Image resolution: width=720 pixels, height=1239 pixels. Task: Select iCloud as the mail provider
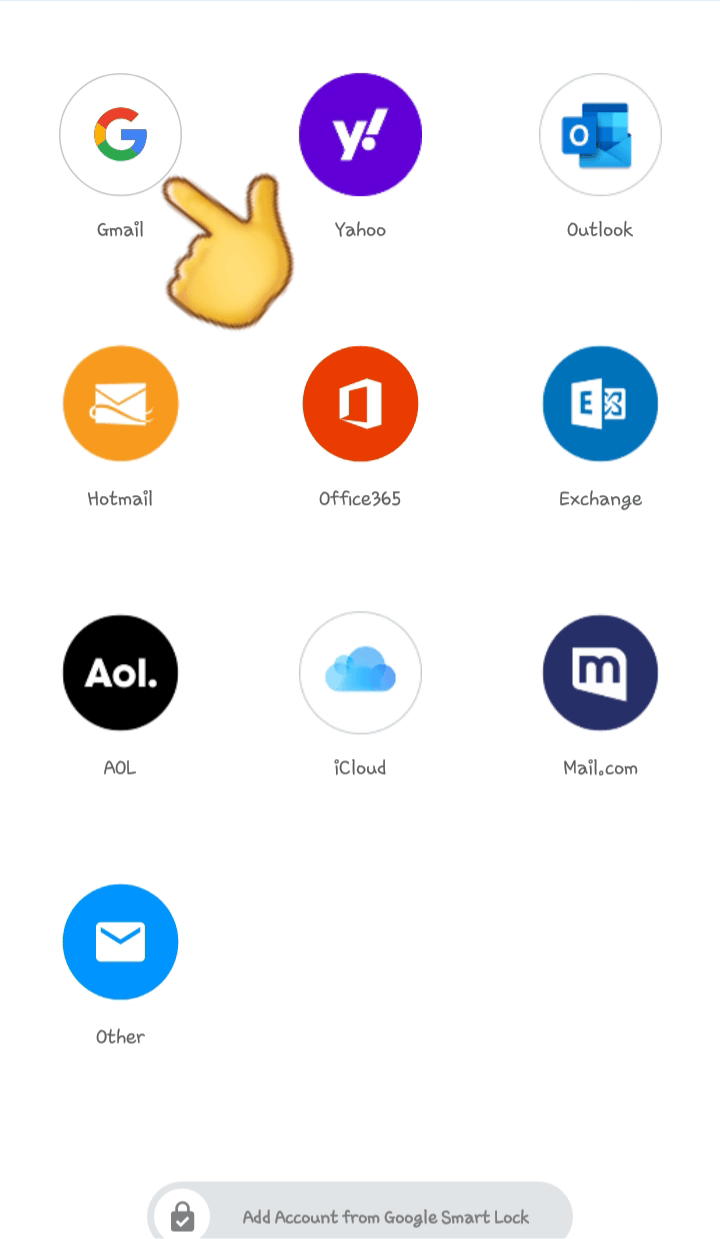click(x=360, y=672)
